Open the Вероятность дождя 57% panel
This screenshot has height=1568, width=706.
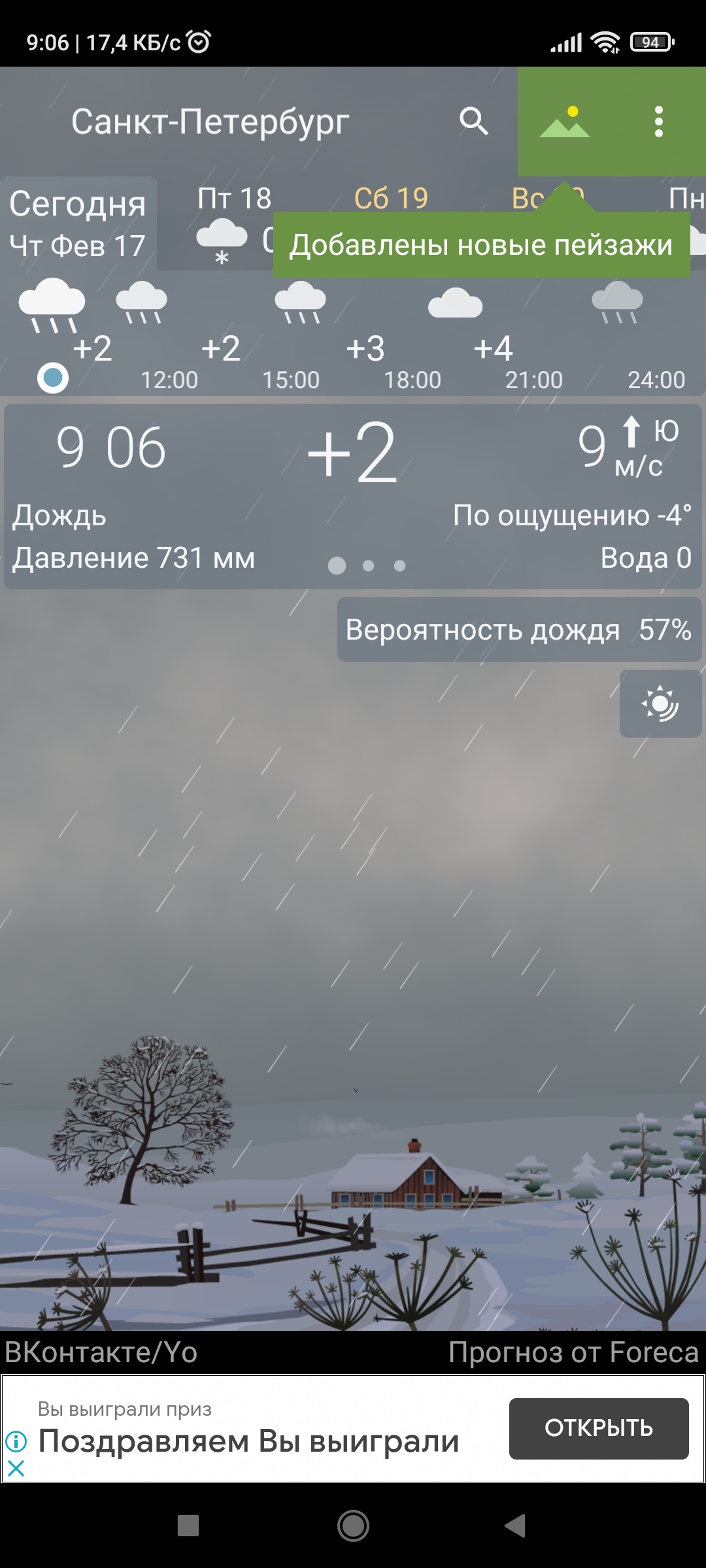(519, 630)
